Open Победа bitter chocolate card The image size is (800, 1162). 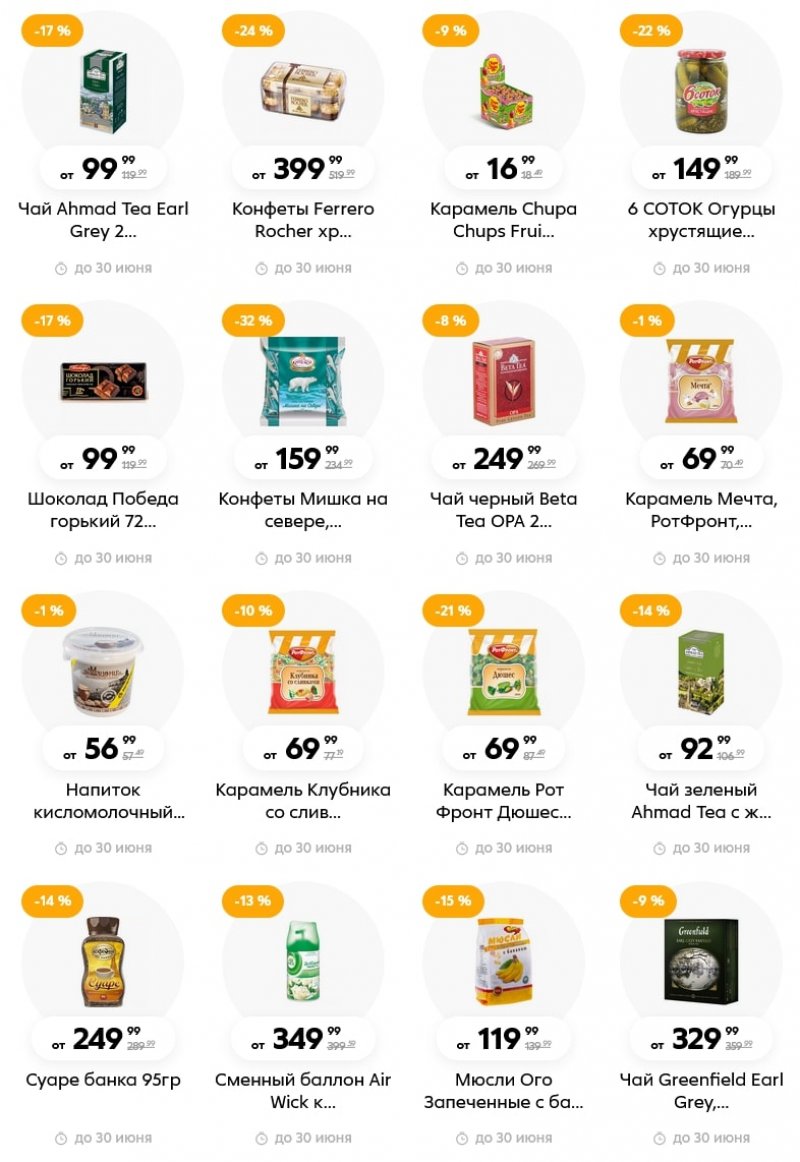click(x=103, y=510)
